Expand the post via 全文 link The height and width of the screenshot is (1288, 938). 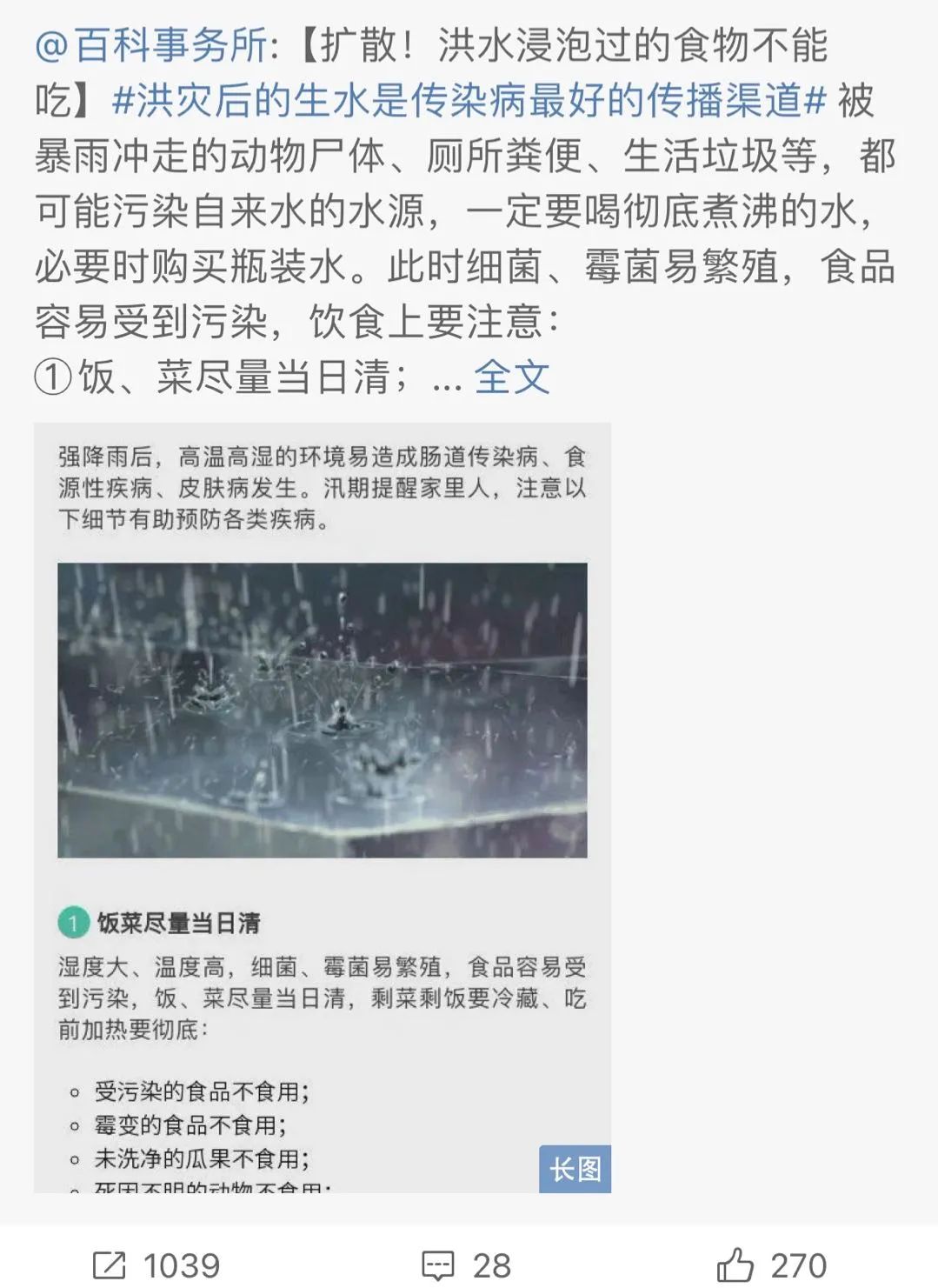(512, 377)
